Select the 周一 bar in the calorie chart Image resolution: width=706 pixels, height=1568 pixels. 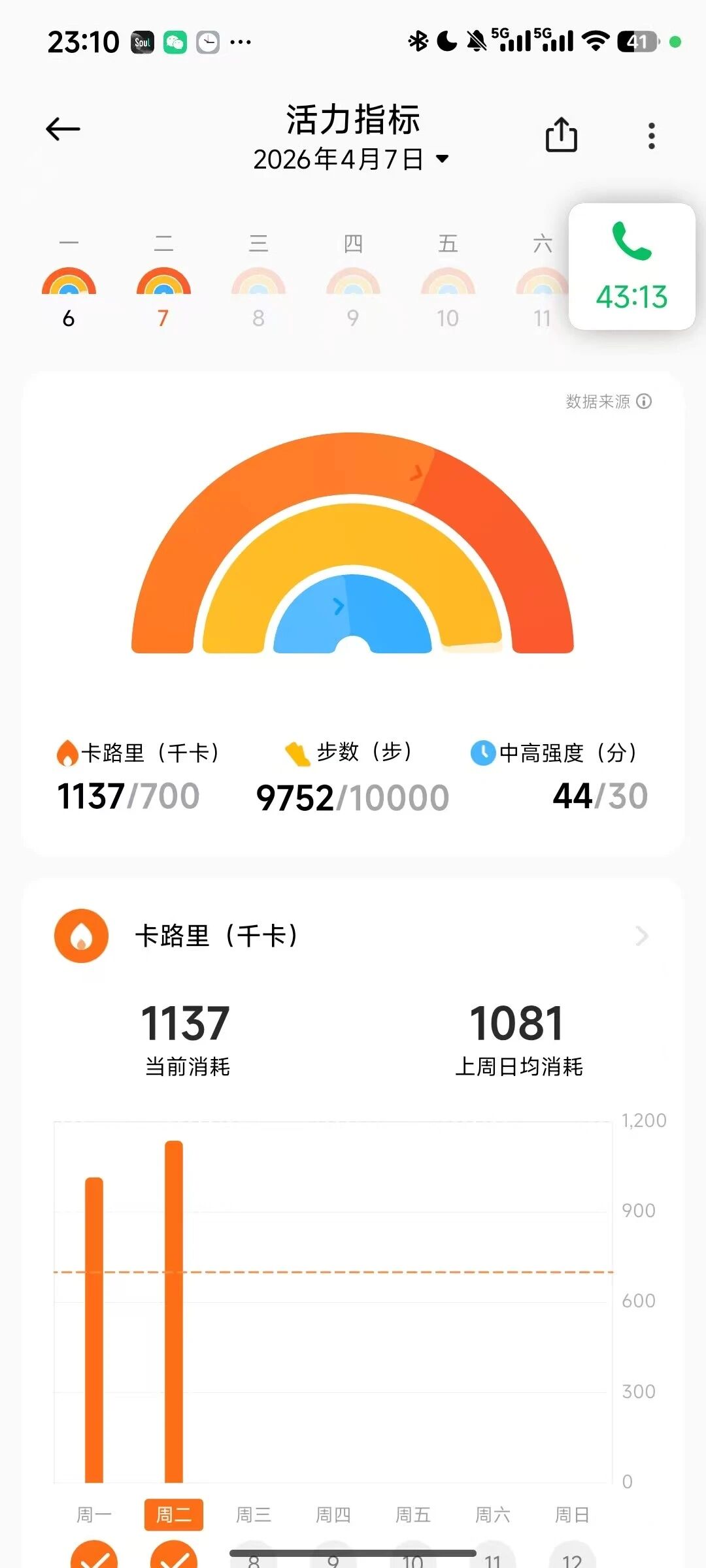(x=94, y=1330)
